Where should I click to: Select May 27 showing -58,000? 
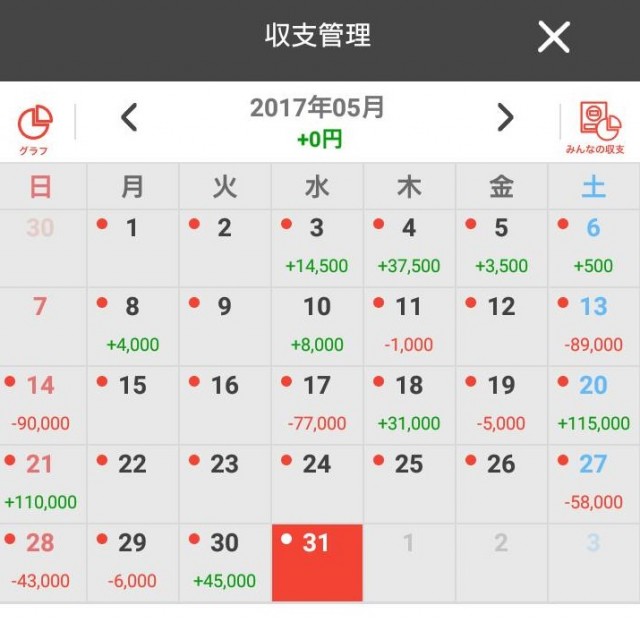[593, 483]
